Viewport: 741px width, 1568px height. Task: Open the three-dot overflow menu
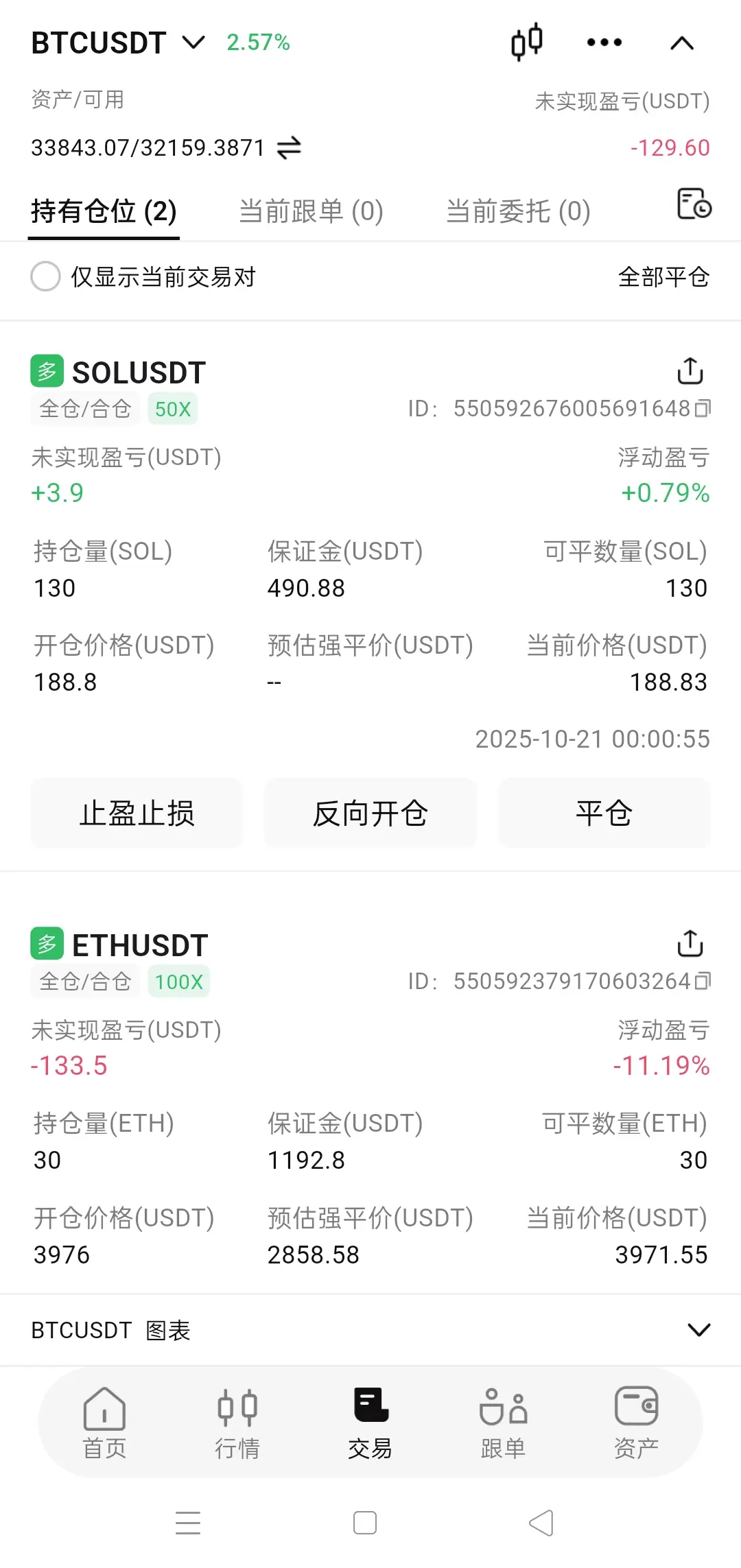604,43
